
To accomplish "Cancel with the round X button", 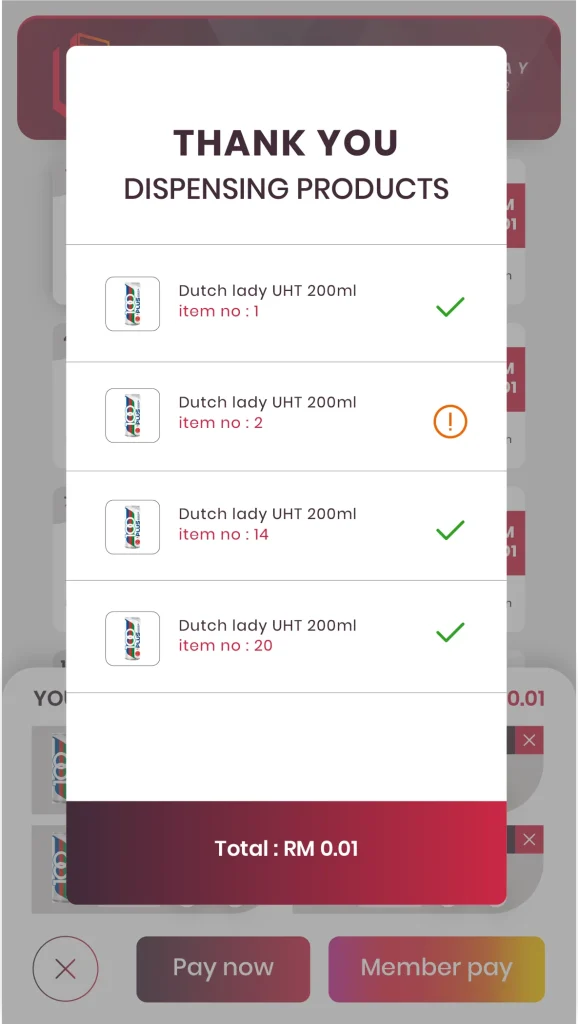I will [x=65, y=969].
